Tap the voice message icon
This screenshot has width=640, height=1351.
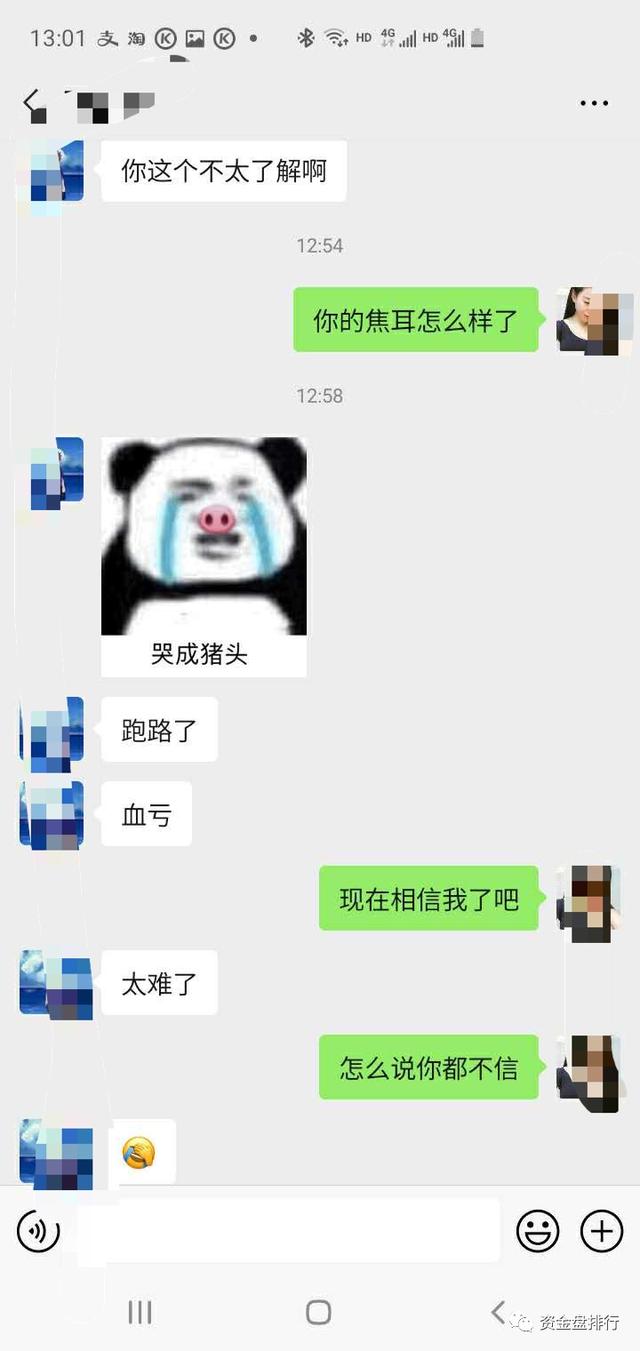pos(39,1231)
